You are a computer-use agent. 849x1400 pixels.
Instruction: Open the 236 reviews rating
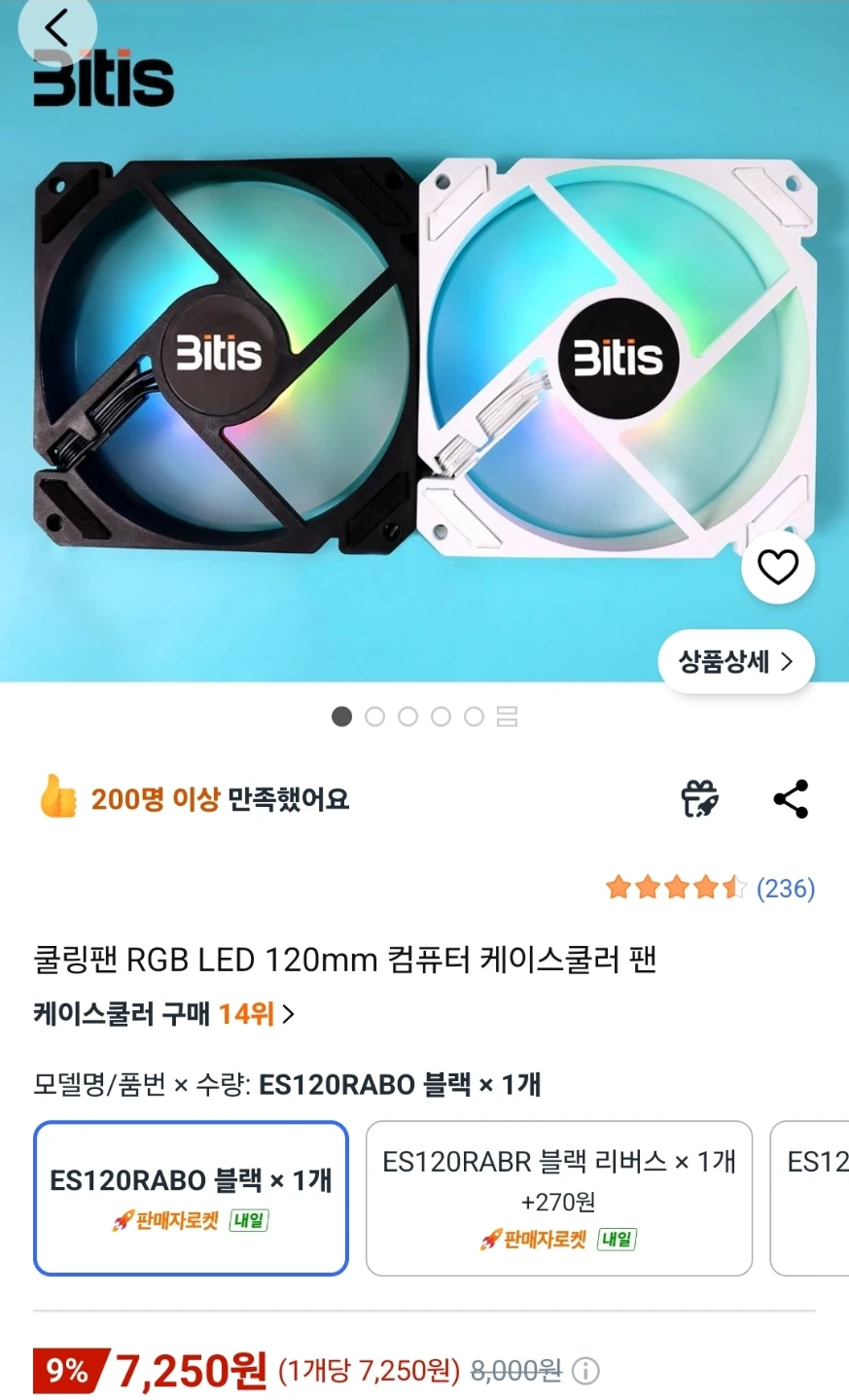click(x=710, y=888)
